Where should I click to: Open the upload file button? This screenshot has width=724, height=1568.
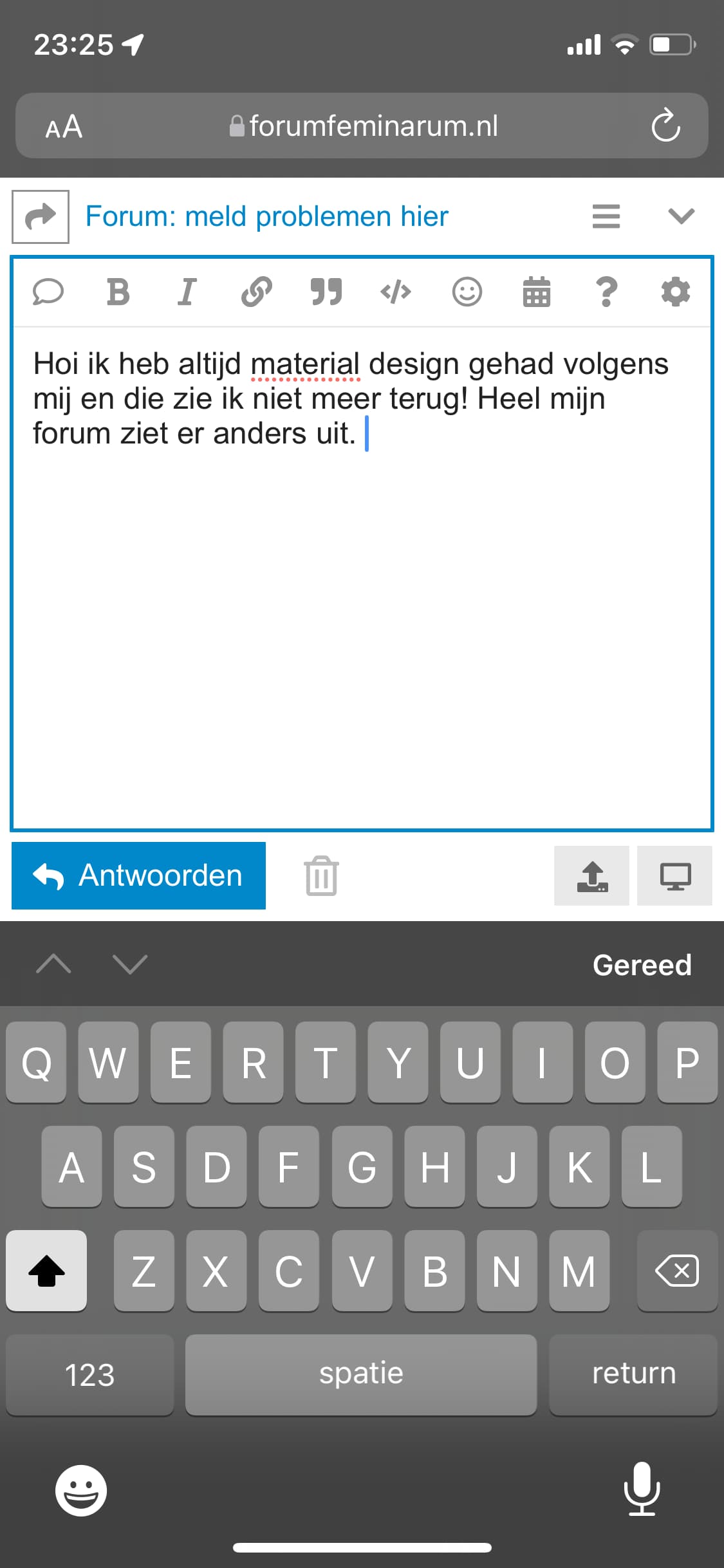point(591,875)
